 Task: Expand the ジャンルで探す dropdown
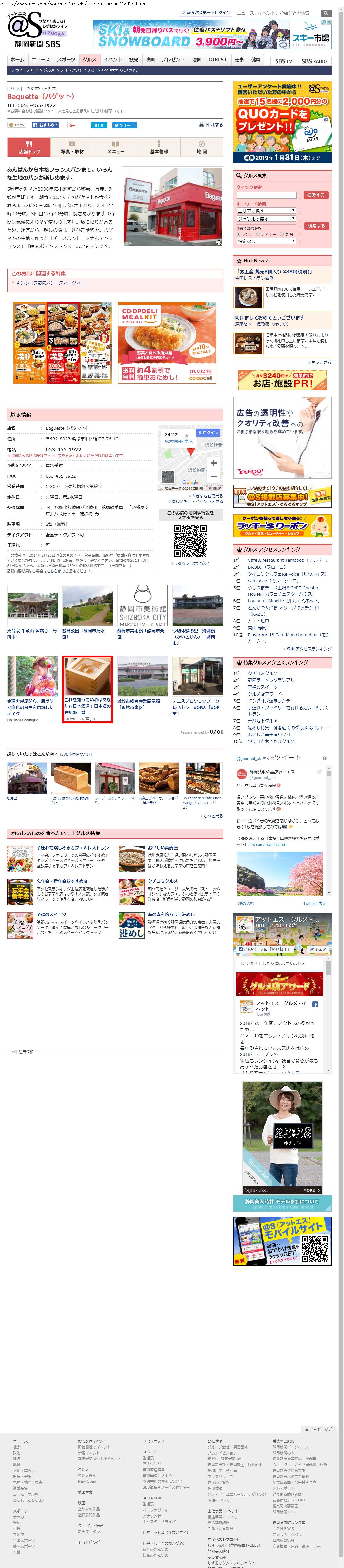266,219
